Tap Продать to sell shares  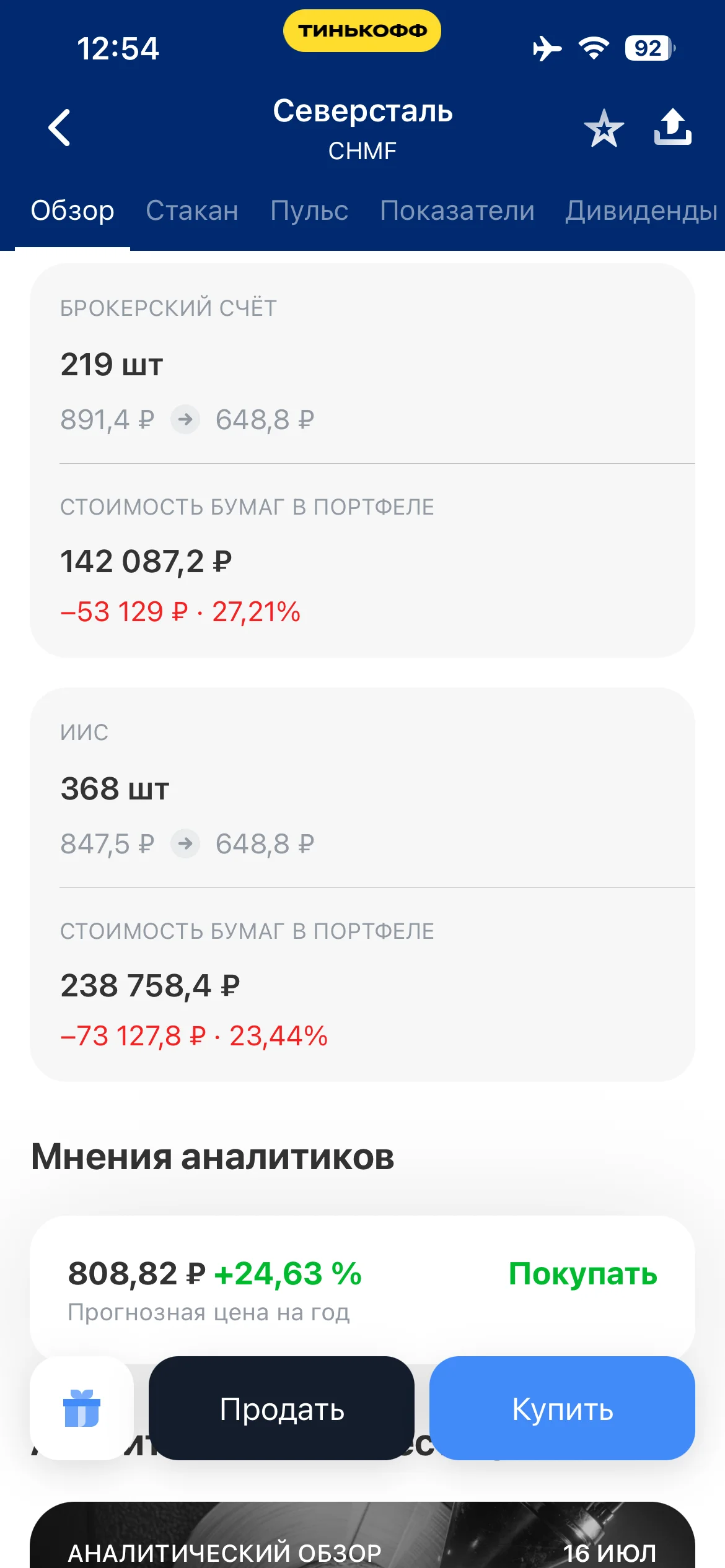[x=281, y=1408]
